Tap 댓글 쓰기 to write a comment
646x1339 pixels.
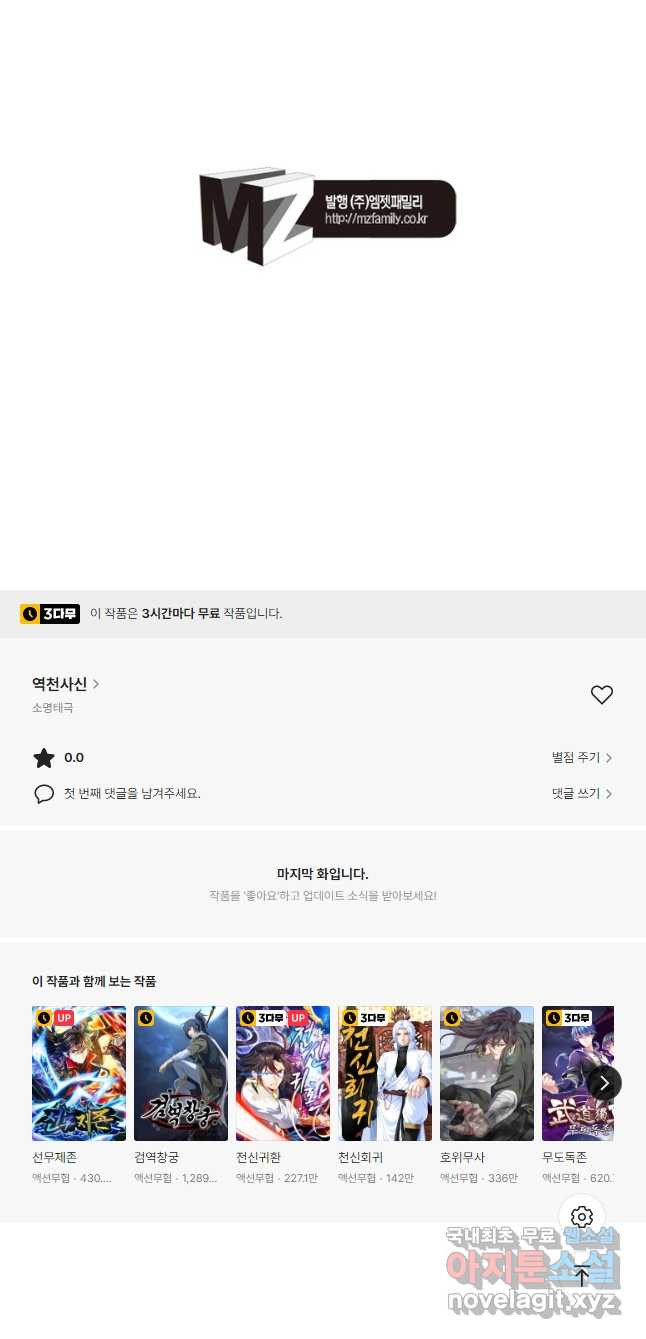pos(581,794)
